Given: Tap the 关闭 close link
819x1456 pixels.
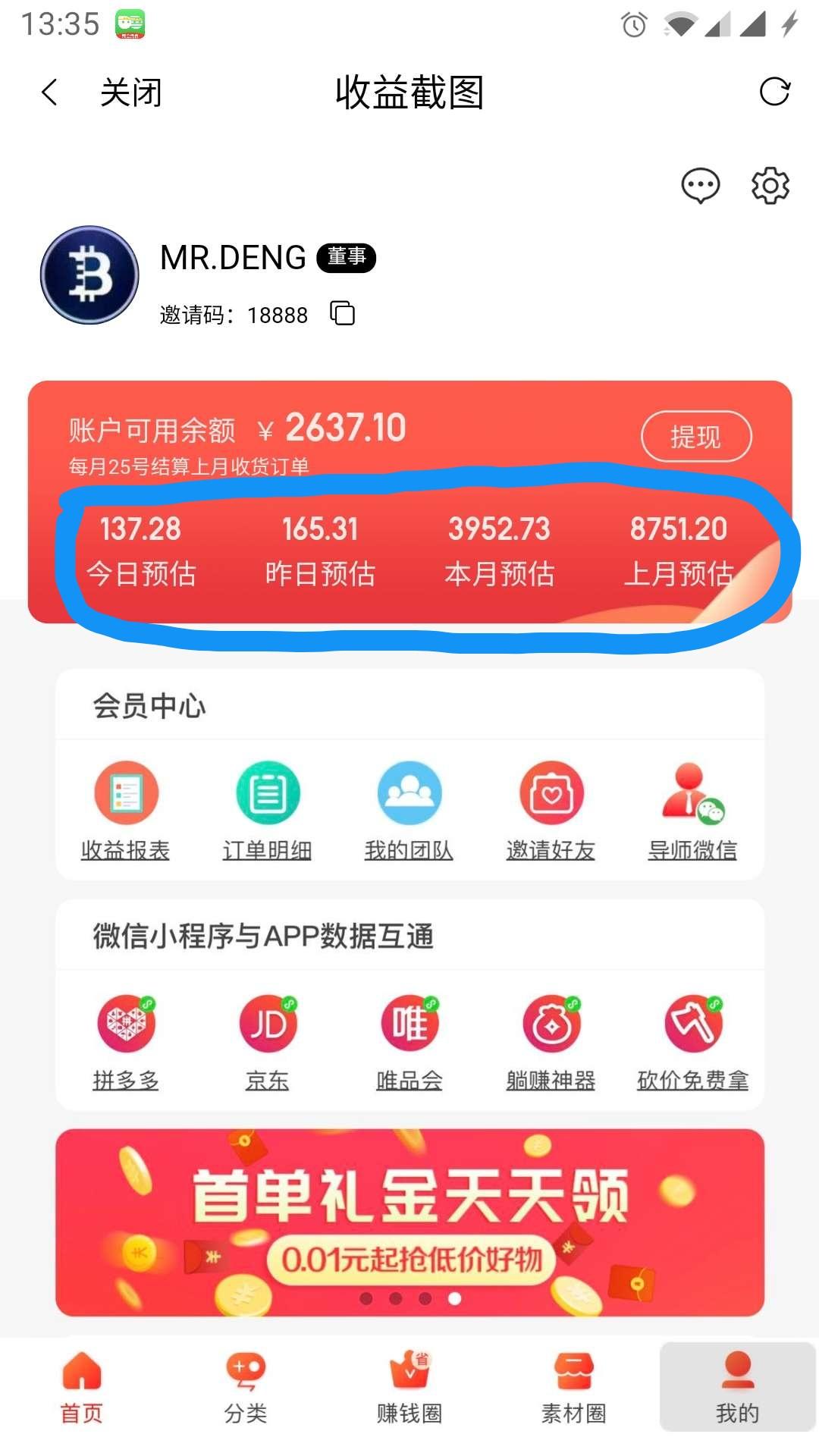Looking at the screenshot, I should click(x=130, y=92).
